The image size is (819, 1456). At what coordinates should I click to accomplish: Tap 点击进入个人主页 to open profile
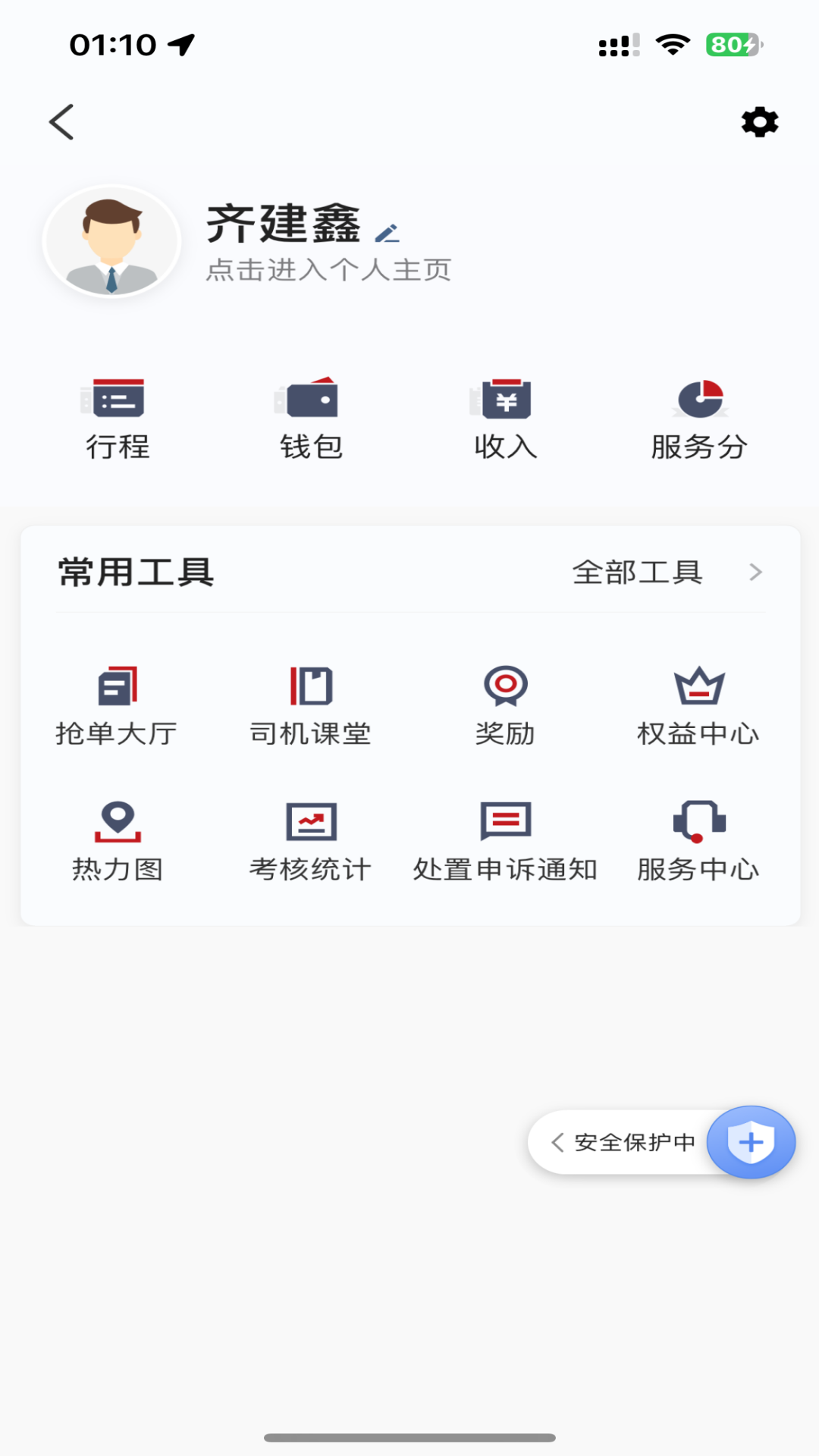pos(329,271)
